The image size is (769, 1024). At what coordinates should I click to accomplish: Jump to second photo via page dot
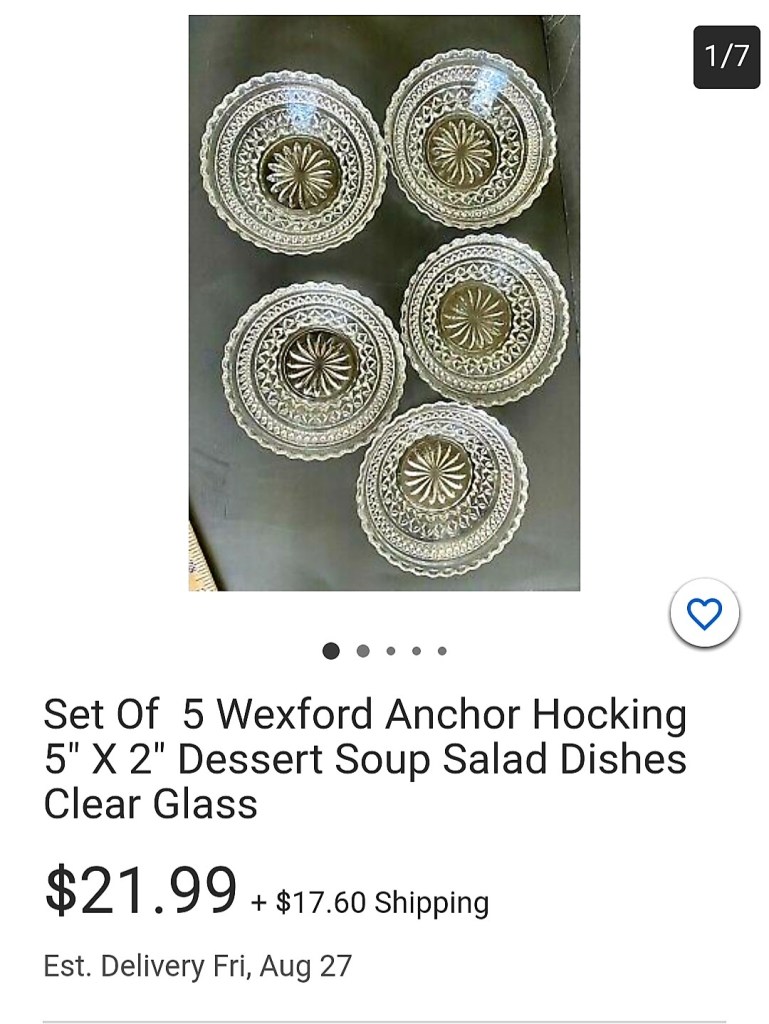pos(363,651)
